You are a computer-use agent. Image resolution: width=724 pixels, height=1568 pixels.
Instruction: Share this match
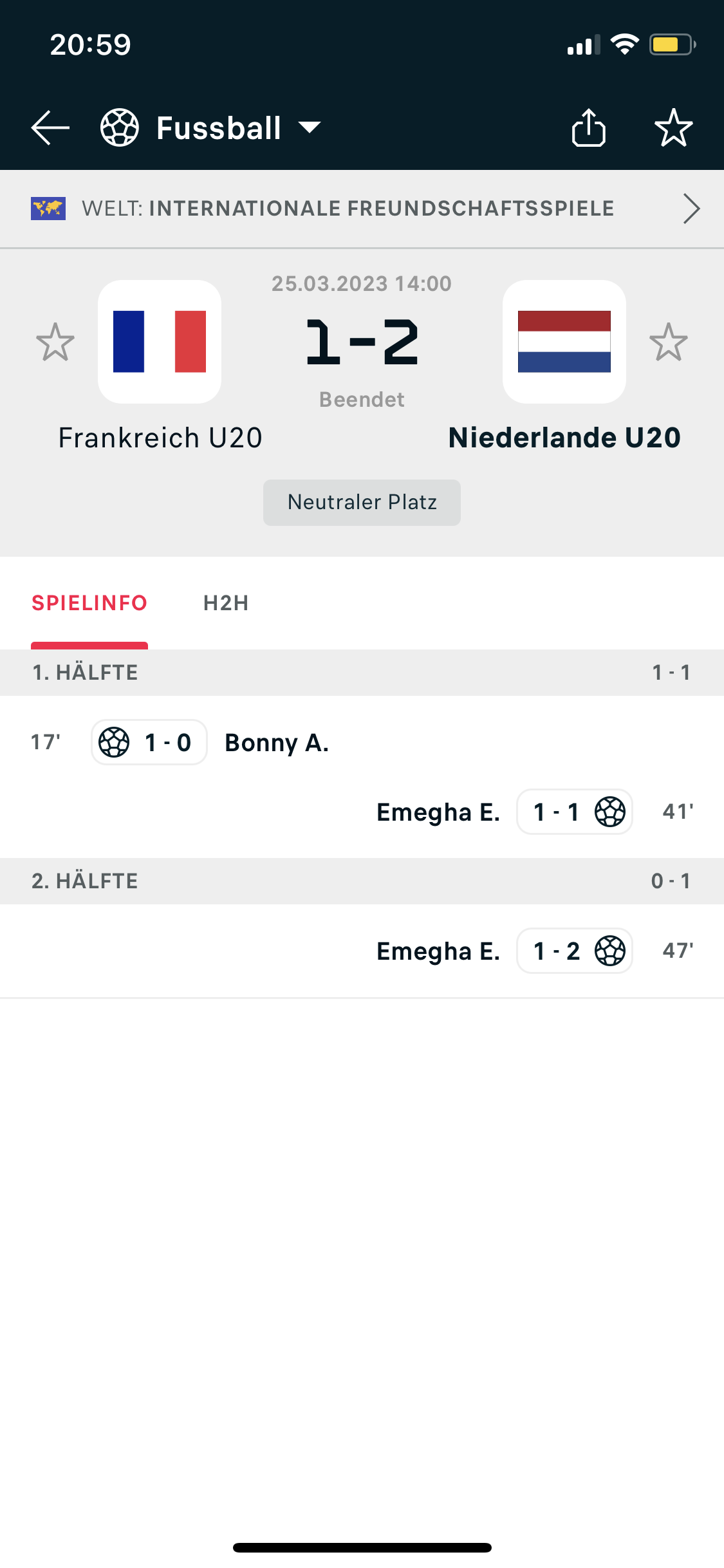pos(588,127)
